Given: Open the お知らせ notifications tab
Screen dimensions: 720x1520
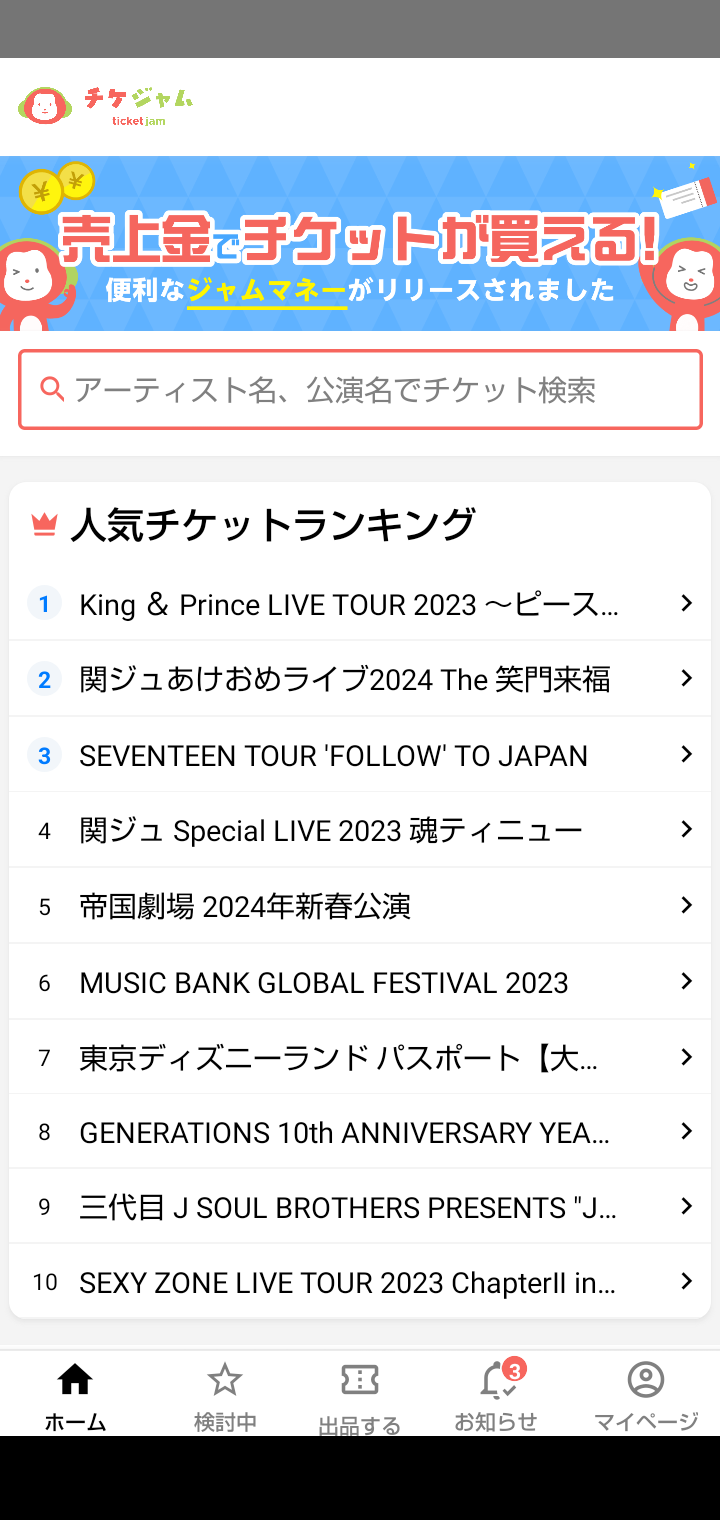Looking at the screenshot, I should pyautogui.click(x=496, y=1395).
